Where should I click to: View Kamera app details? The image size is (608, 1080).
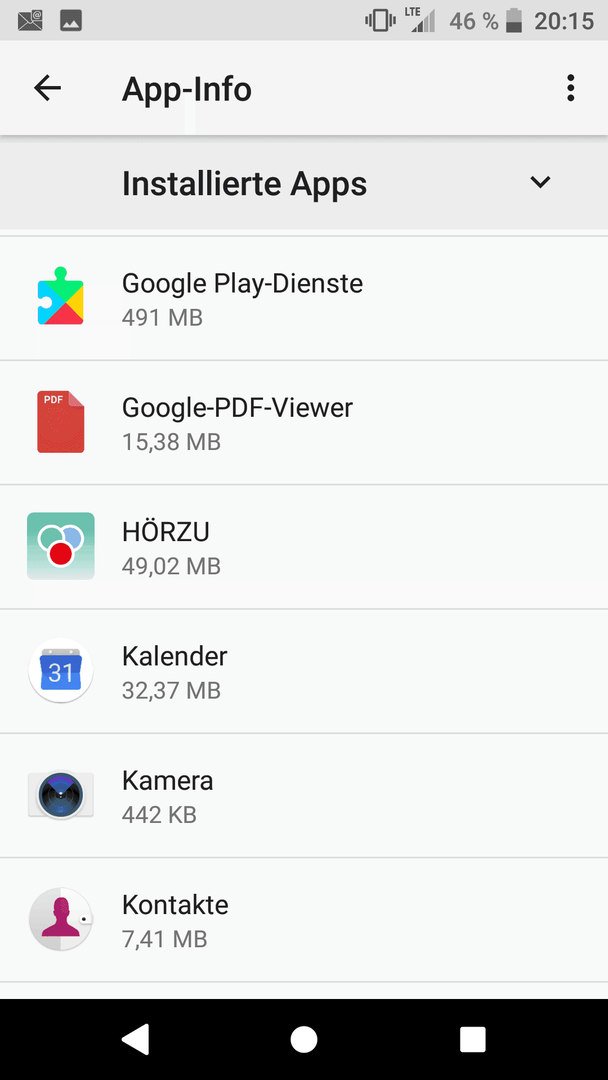pos(304,796)
